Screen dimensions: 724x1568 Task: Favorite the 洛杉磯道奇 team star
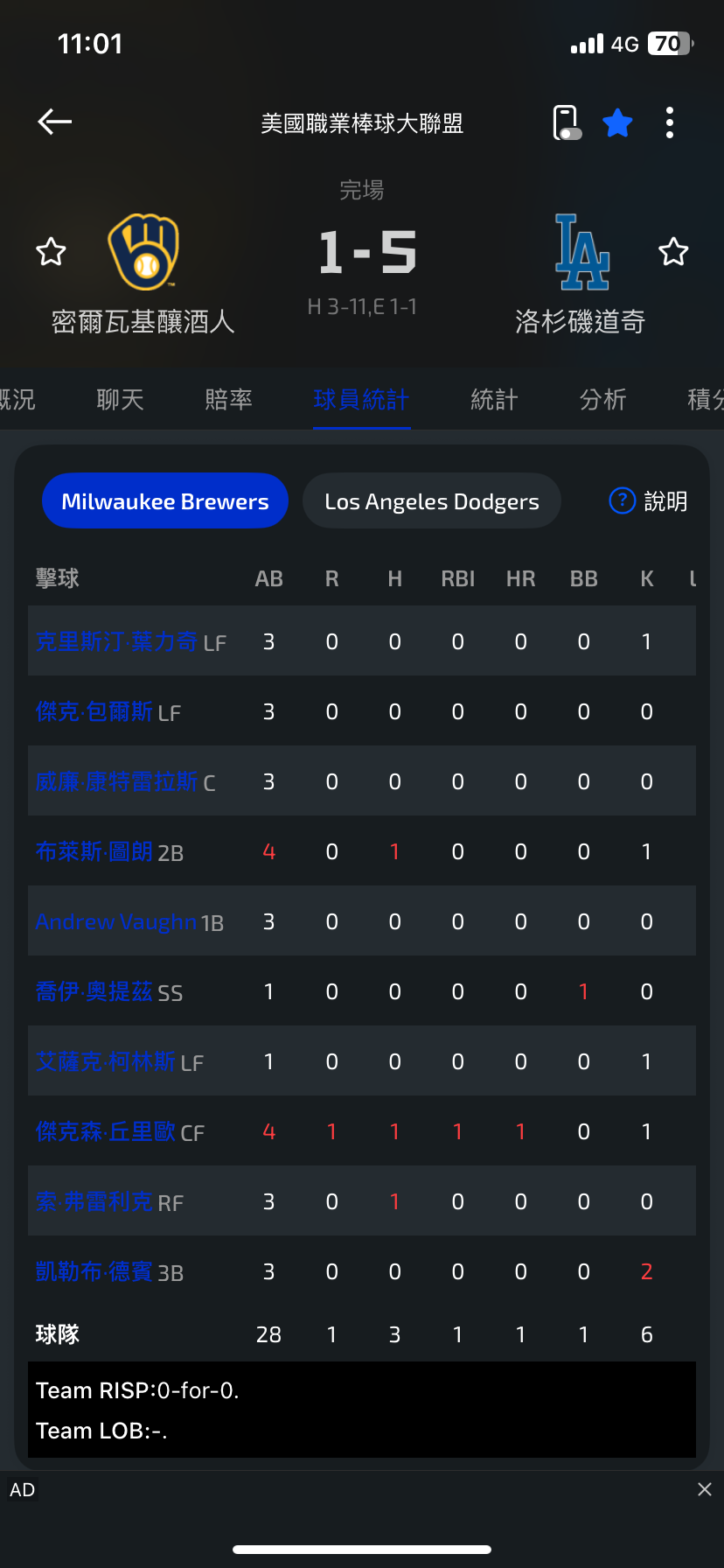pos(673,252)
